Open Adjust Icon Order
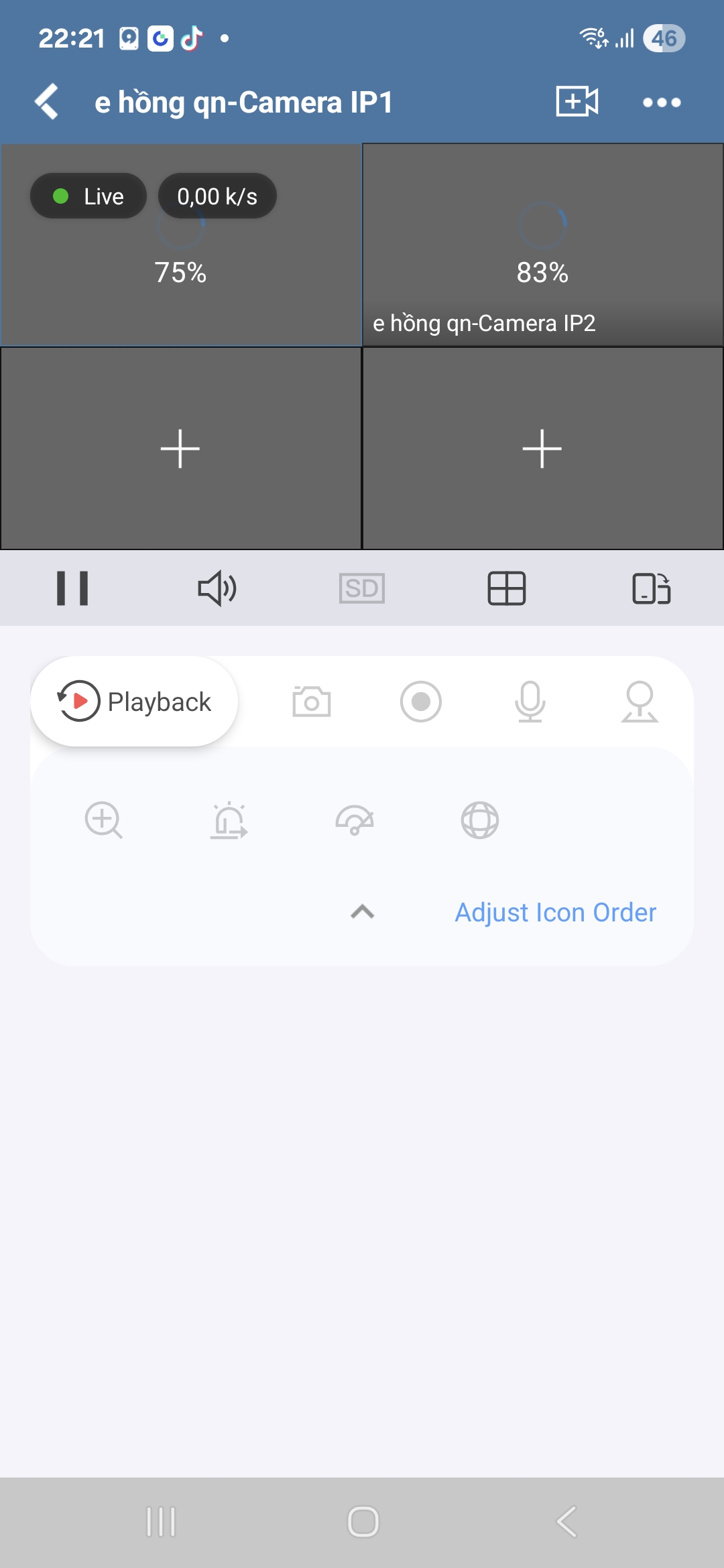This screenshot has width=724, height=1568. click(555, 913)
